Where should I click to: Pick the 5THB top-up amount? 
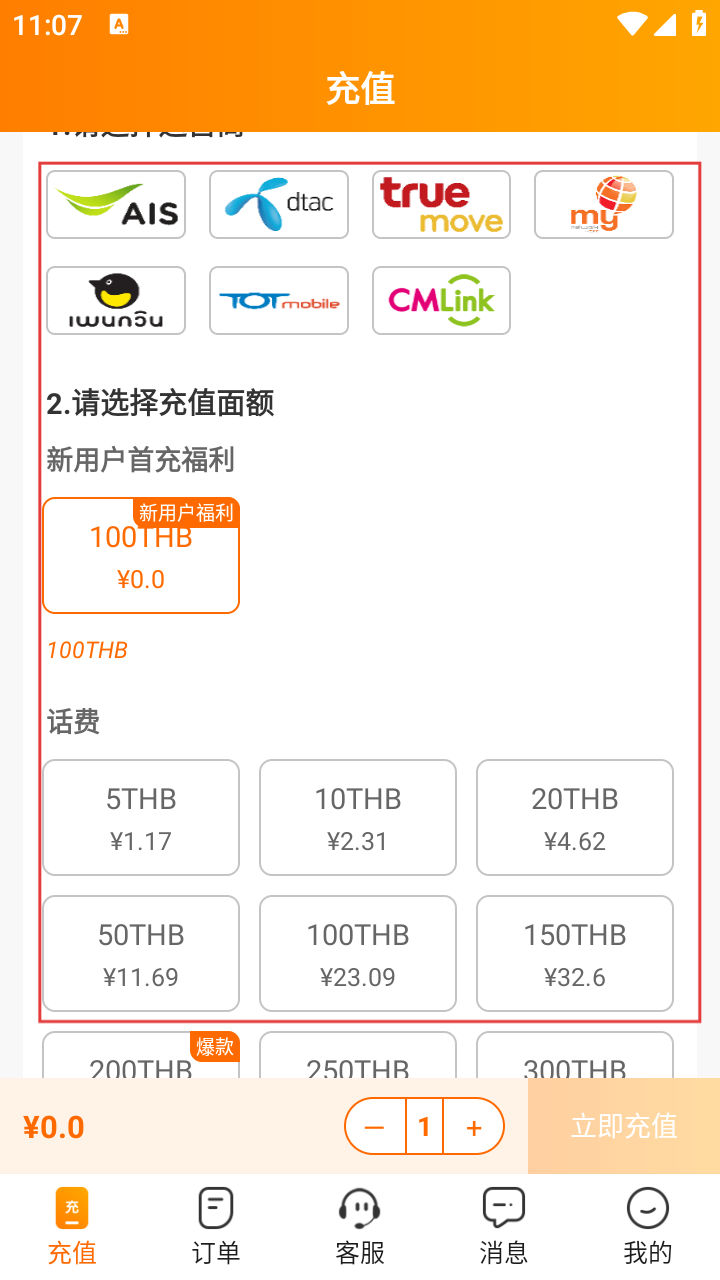point(141,818)
